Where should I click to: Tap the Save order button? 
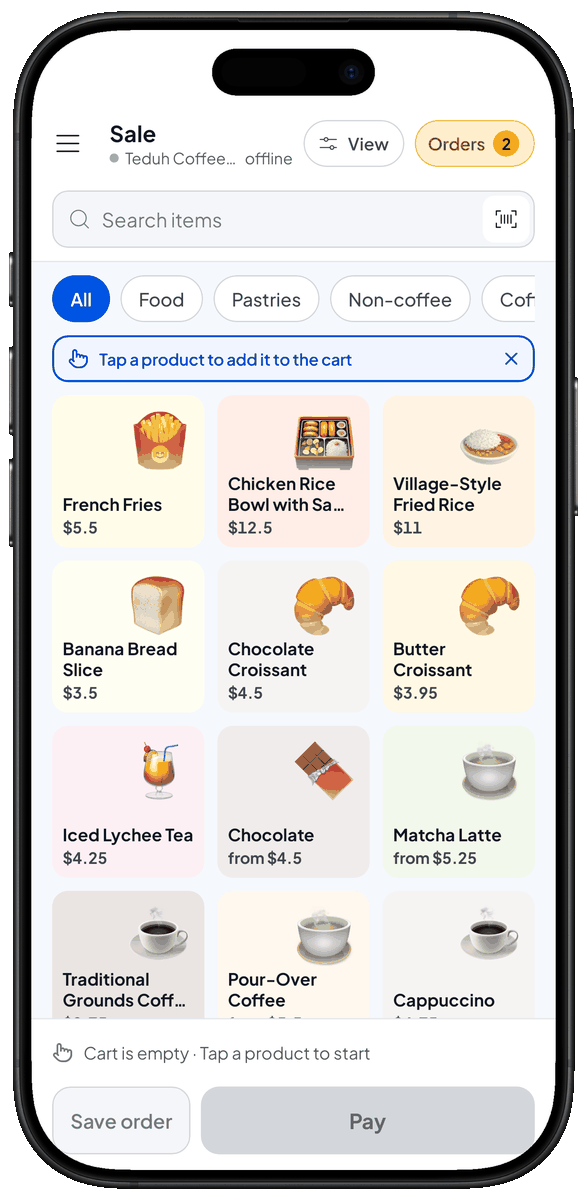pyautogui.click(x=121, y=1121)
